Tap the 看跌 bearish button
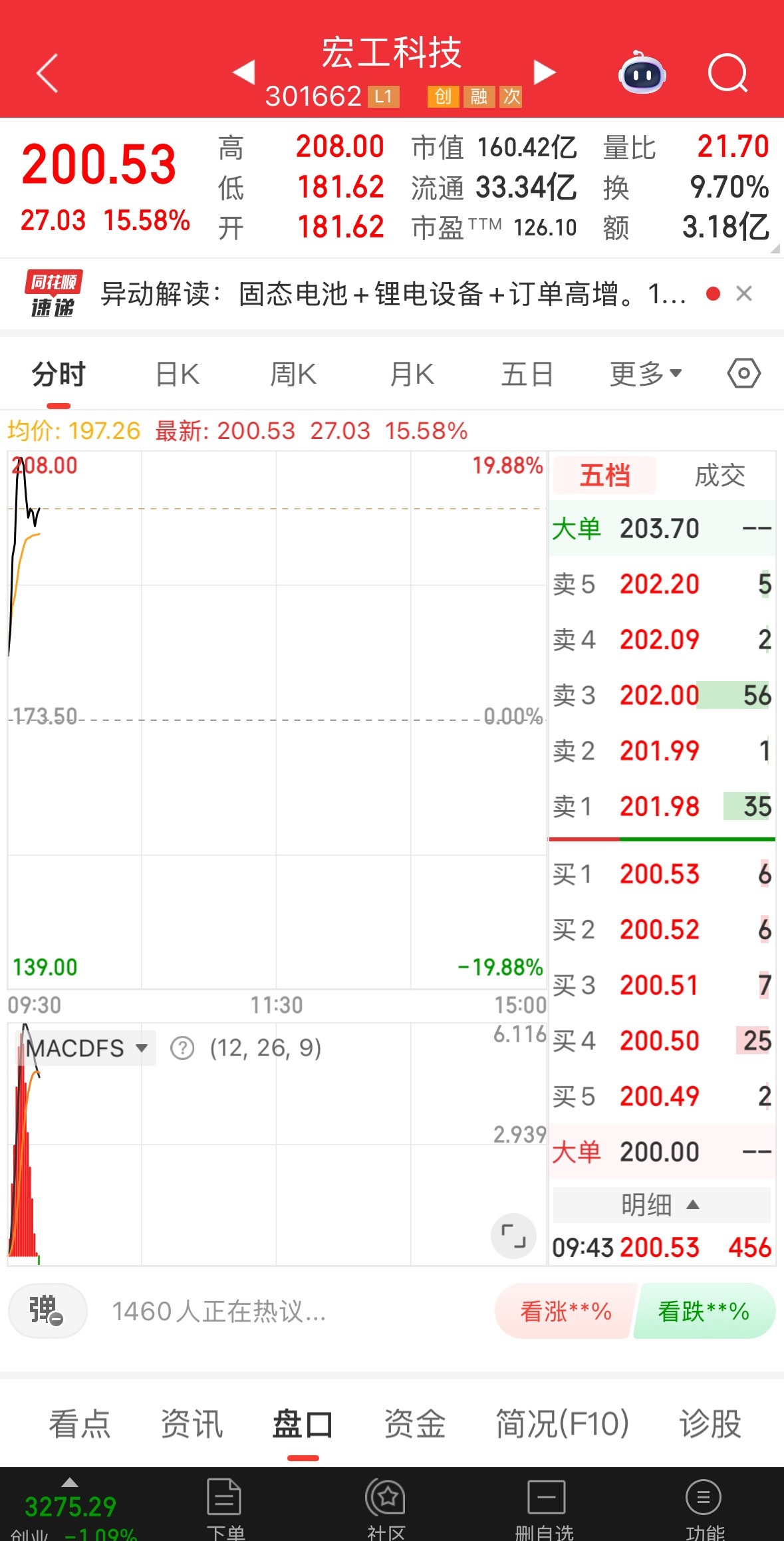 703,1310
